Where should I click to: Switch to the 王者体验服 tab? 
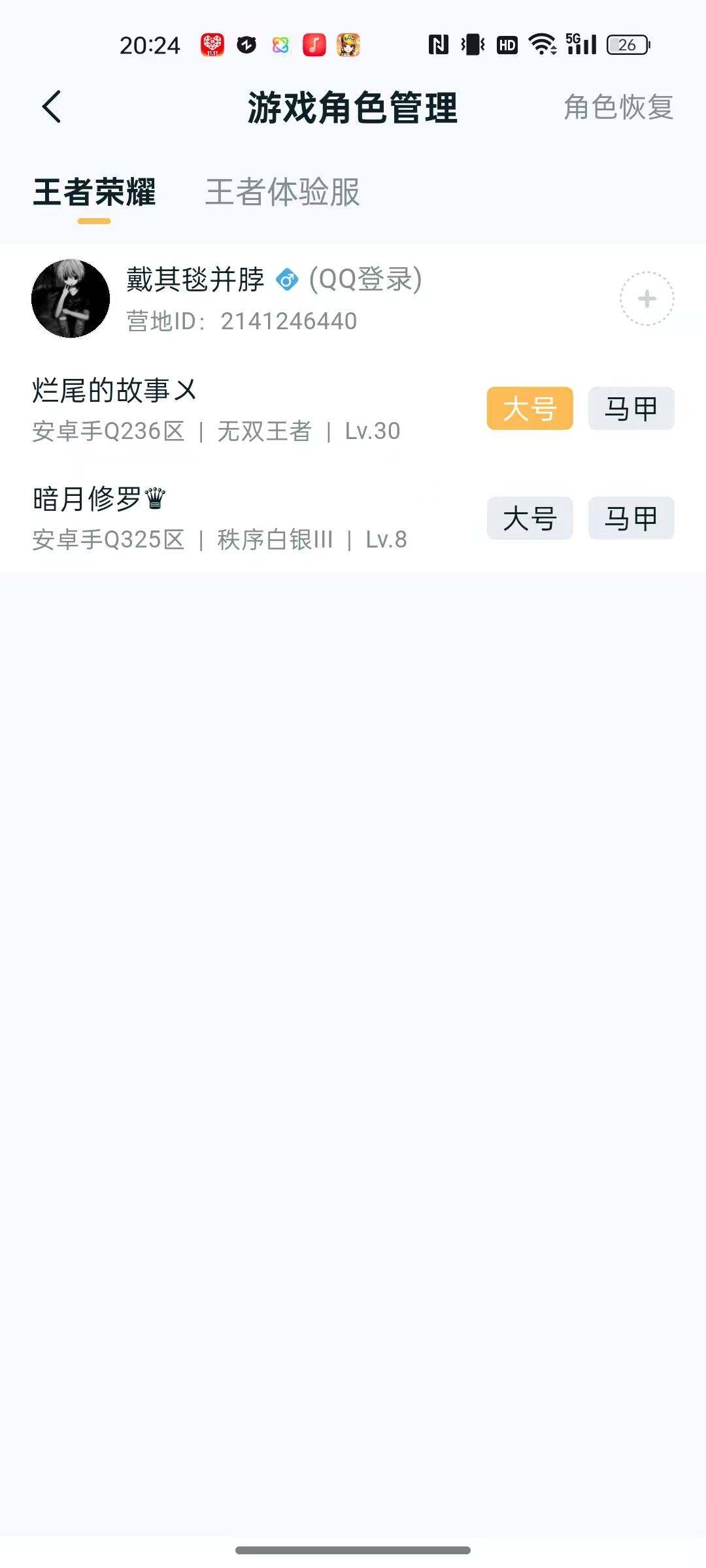click(x=282, y=191)
